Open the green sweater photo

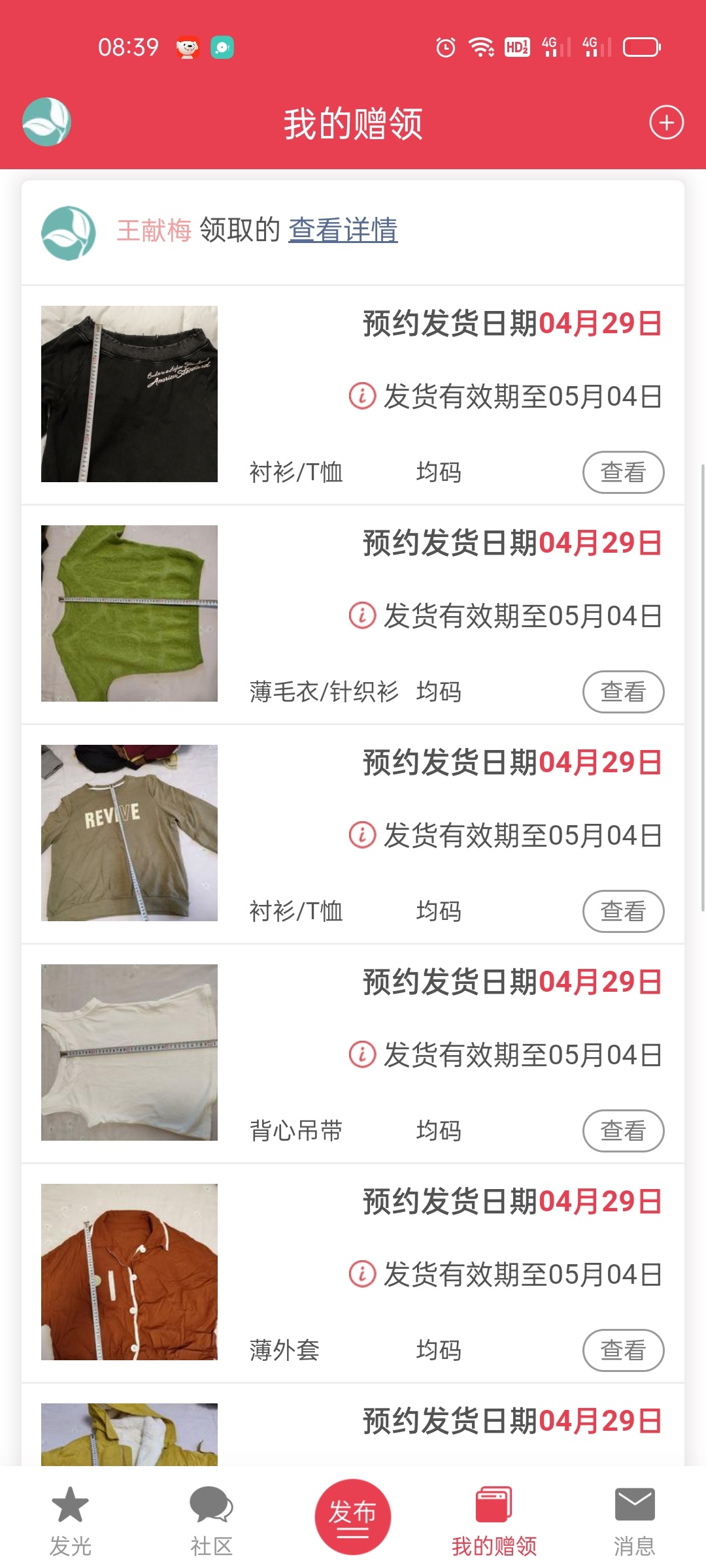click(129, 613)
